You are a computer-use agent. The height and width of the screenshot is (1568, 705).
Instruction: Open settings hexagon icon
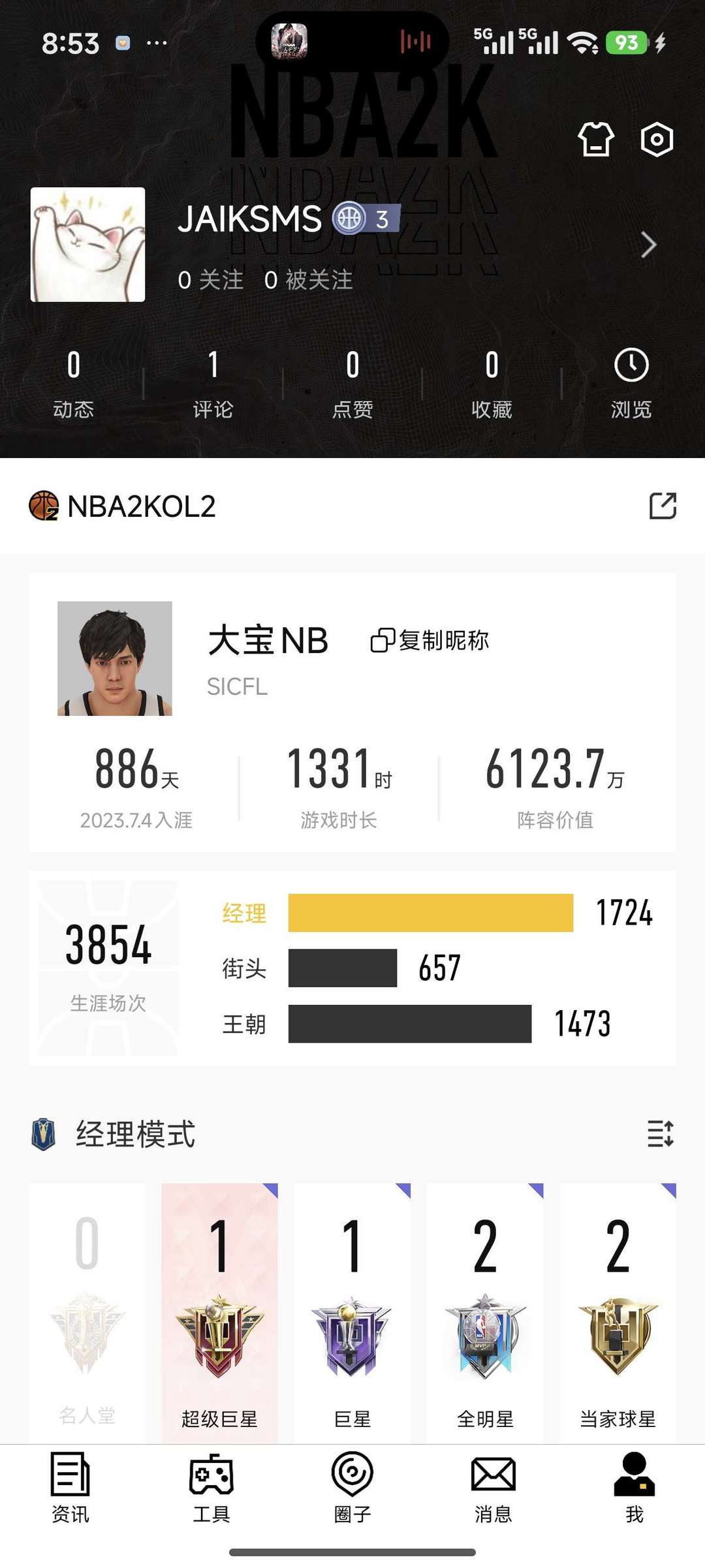coord(657,139)
